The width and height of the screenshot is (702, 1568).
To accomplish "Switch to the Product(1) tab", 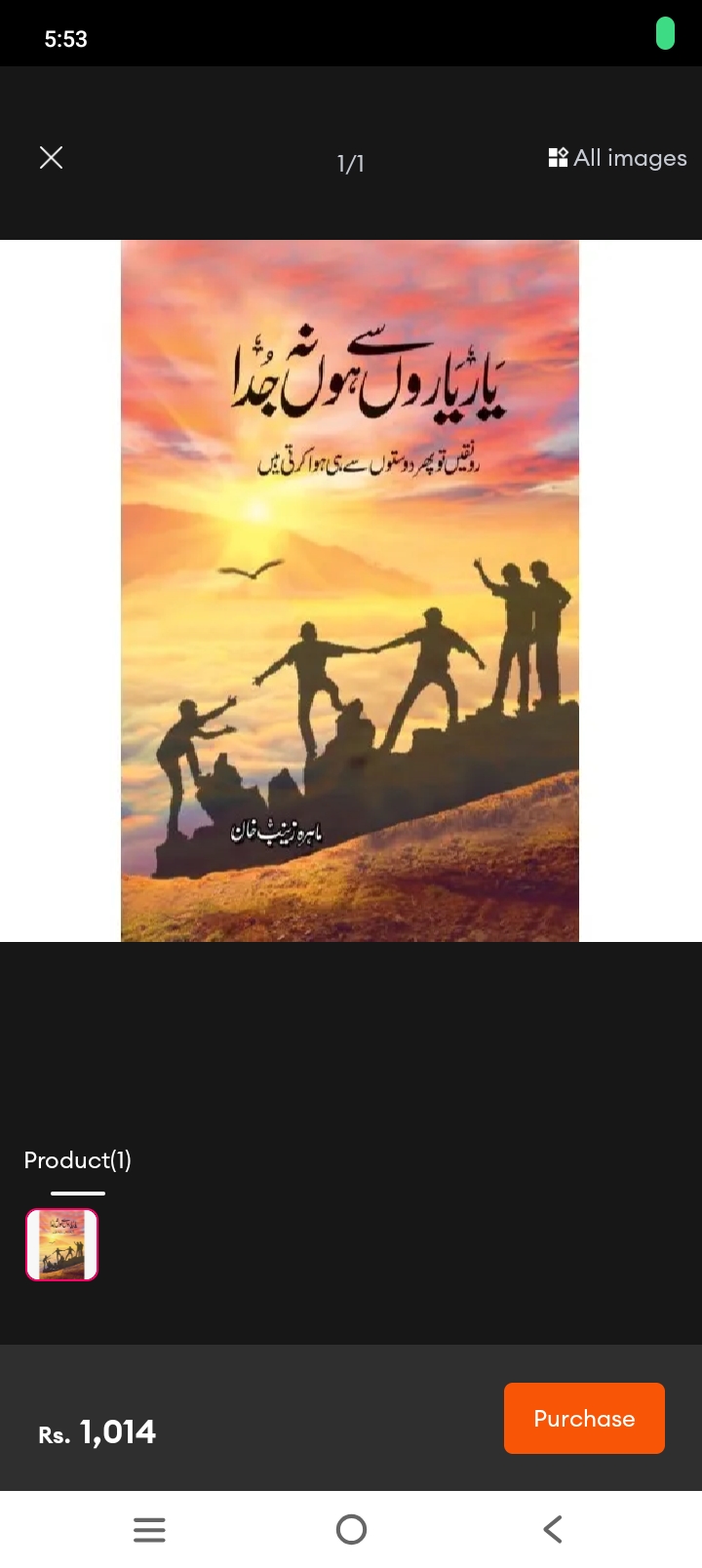I will point(78,1160).
